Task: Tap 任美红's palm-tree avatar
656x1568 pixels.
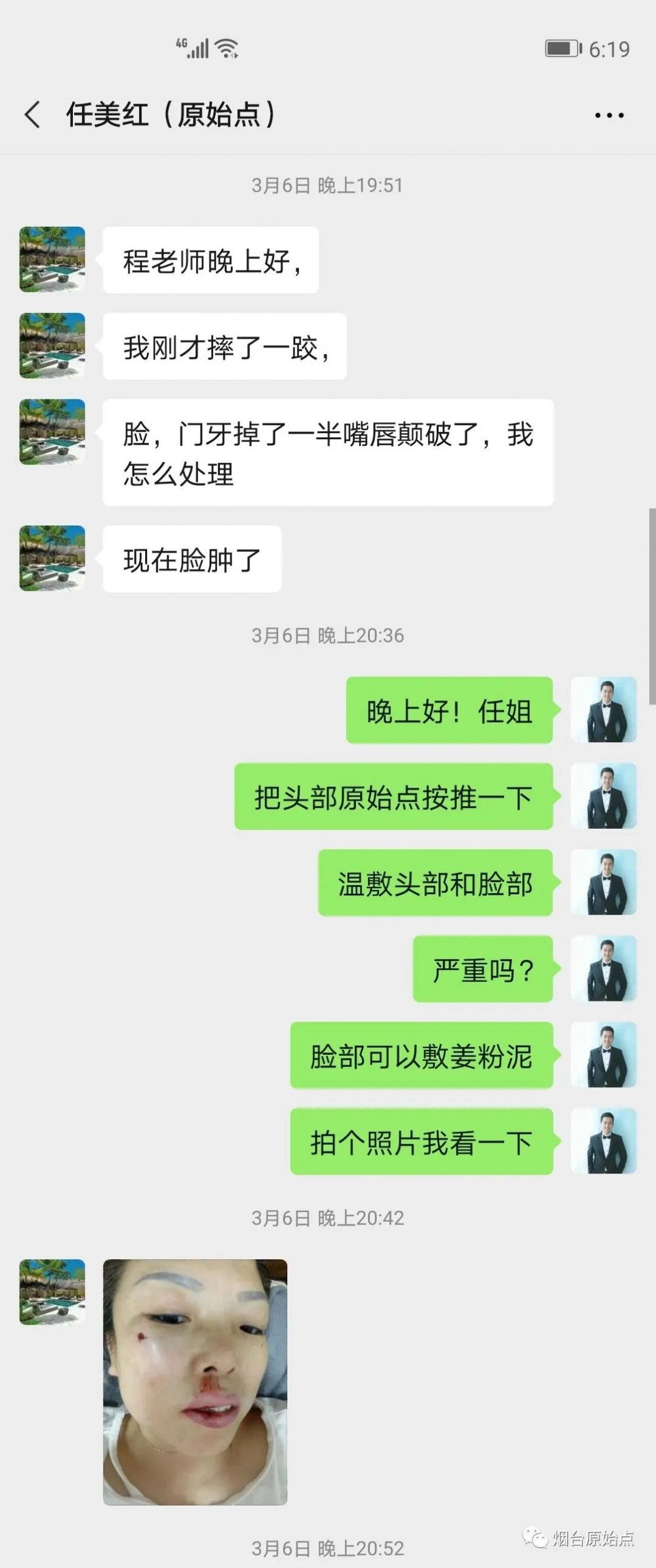Action: (52, 260)
